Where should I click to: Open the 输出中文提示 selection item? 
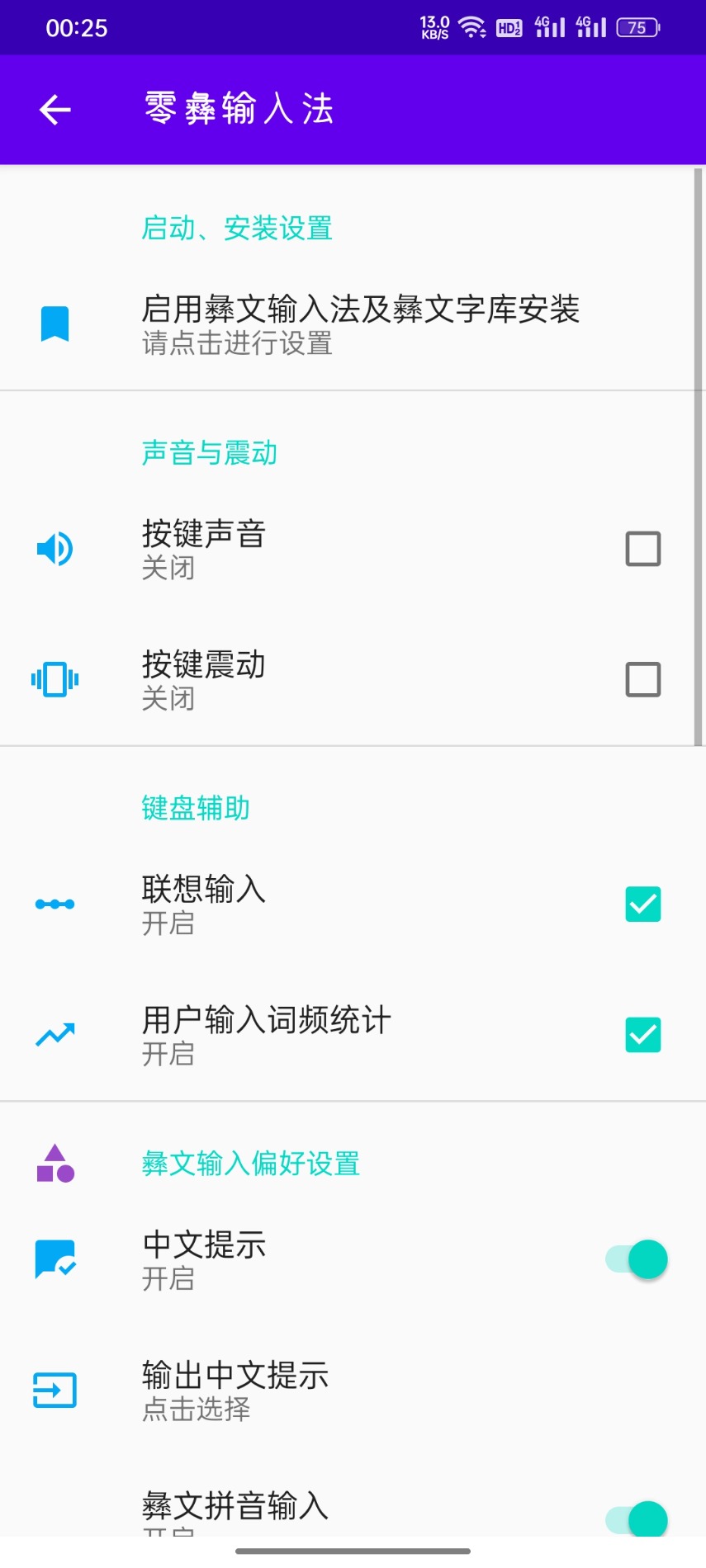330,1390
